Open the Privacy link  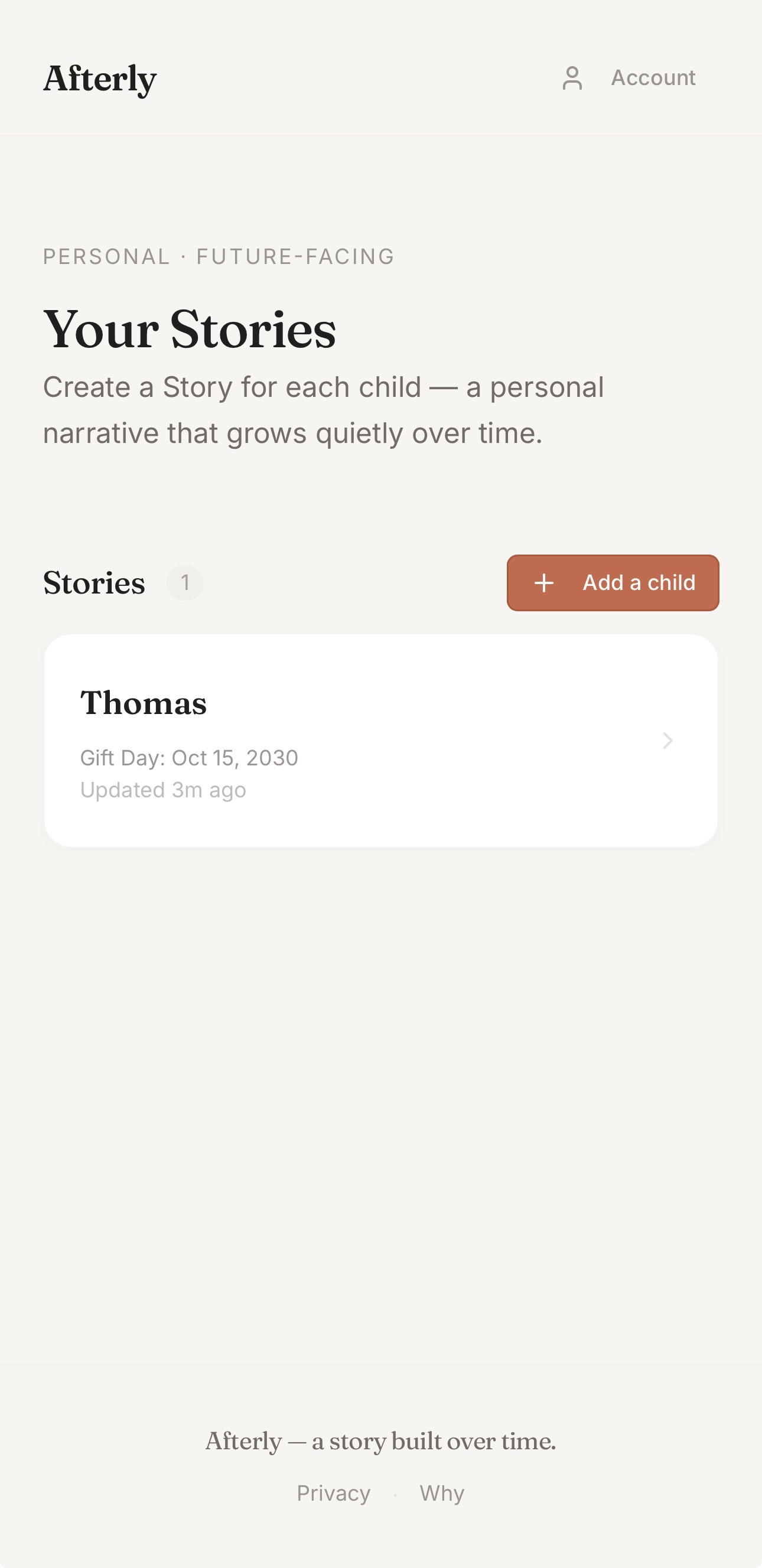pyautogui.click(x=334, y=1493)
